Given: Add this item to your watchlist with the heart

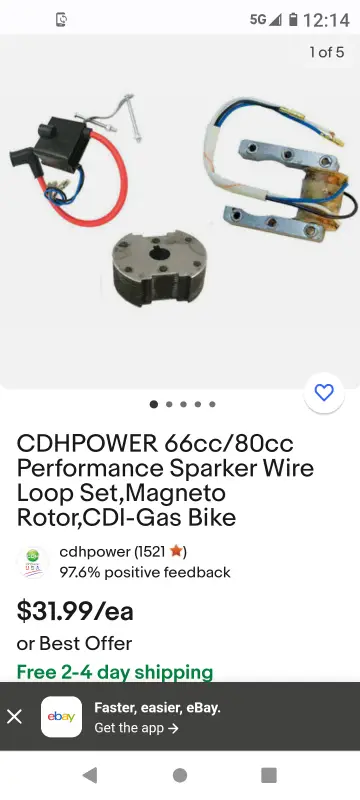Looking at the screenshot, I should 324,392.
